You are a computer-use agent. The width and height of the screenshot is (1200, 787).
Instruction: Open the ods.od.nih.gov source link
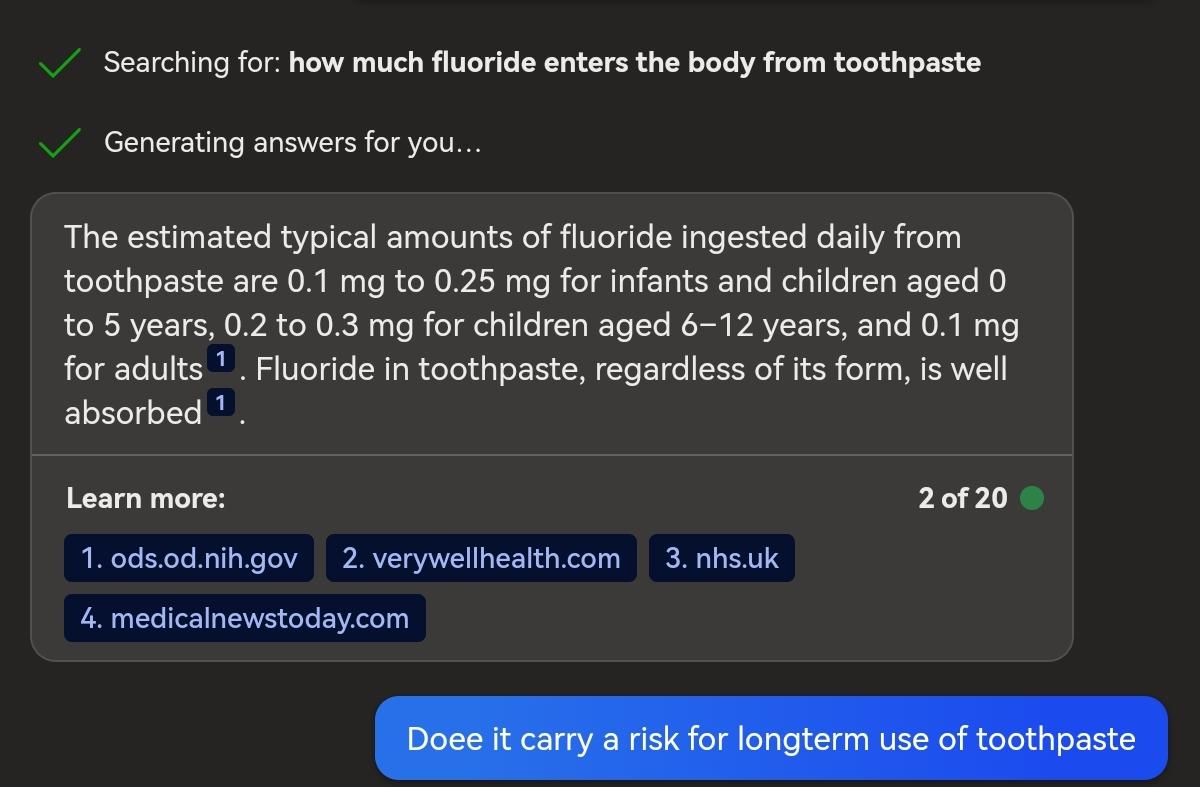pos(189,558)
